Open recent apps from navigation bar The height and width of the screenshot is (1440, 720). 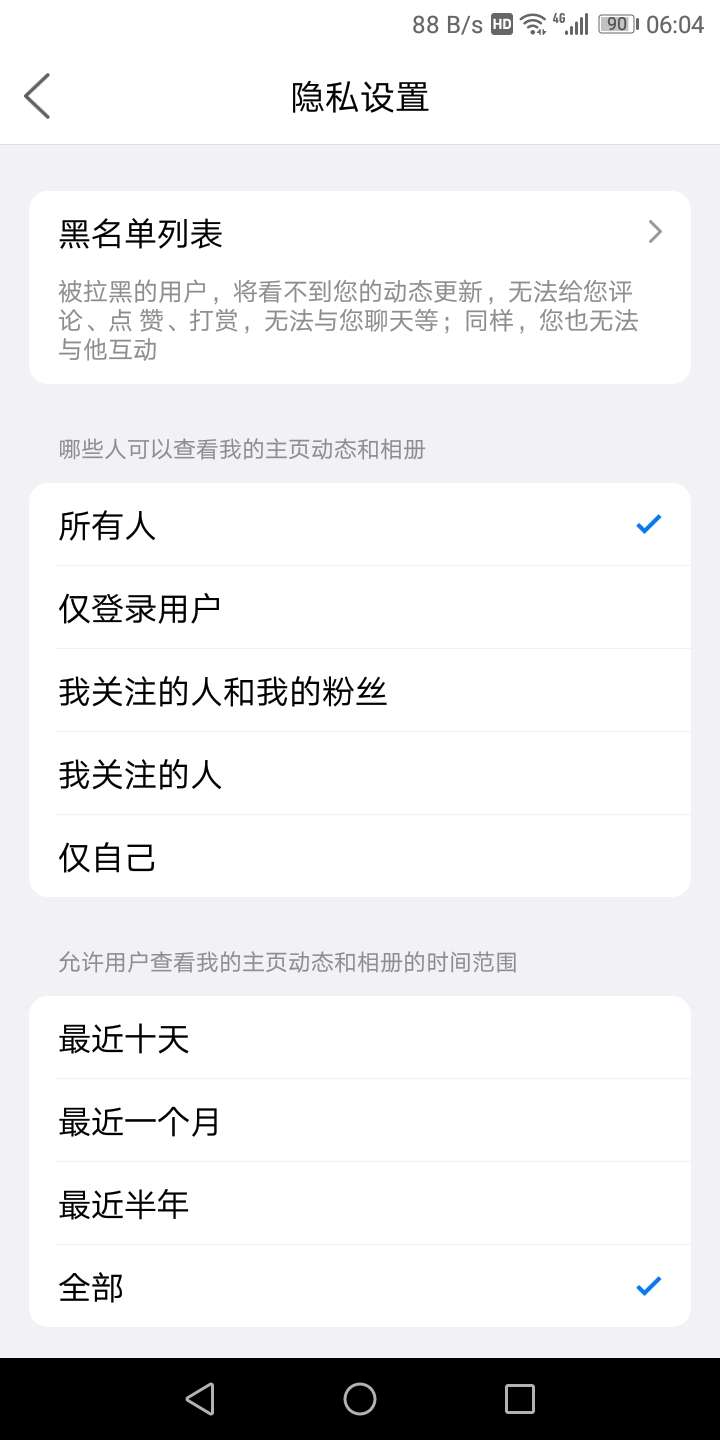520,1399
